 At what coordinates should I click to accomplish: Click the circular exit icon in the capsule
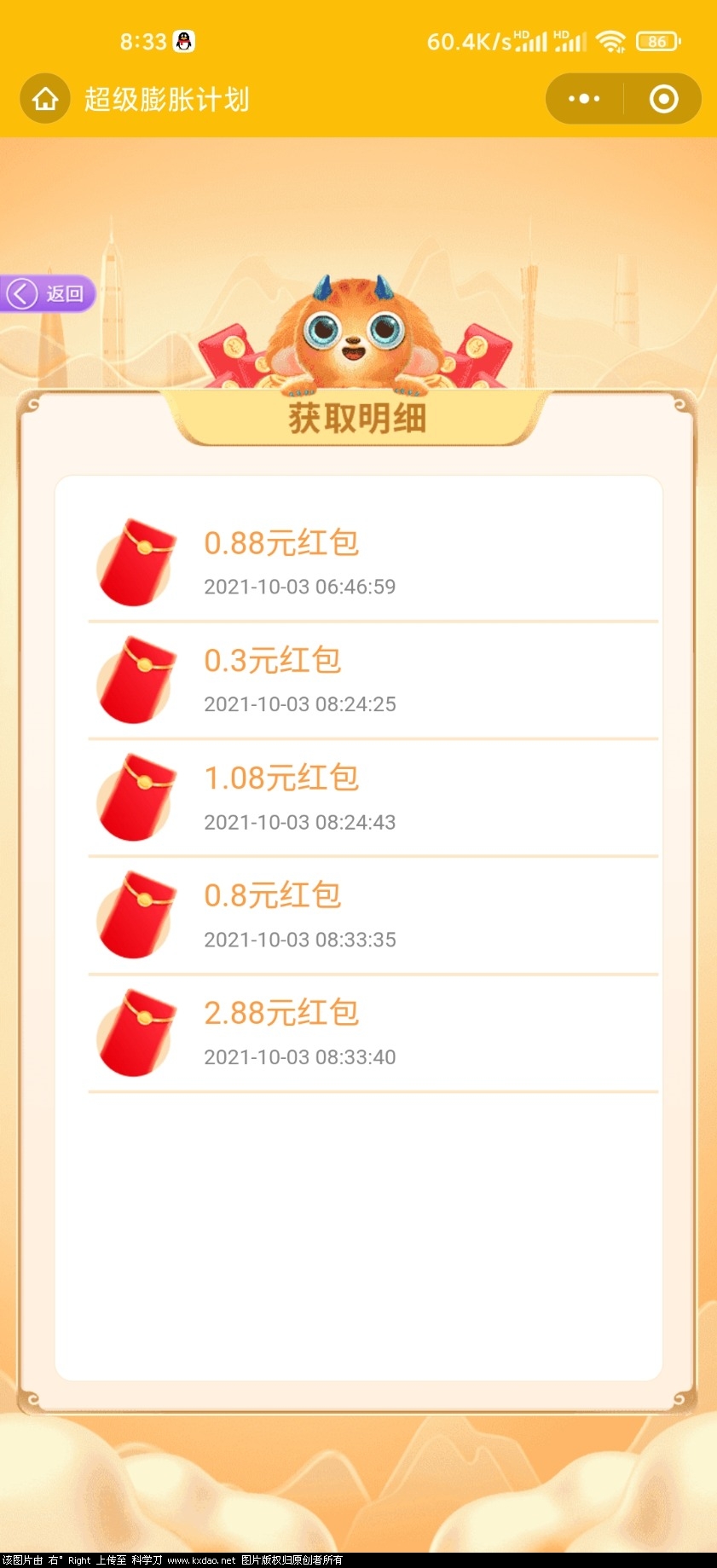(663, 99)
